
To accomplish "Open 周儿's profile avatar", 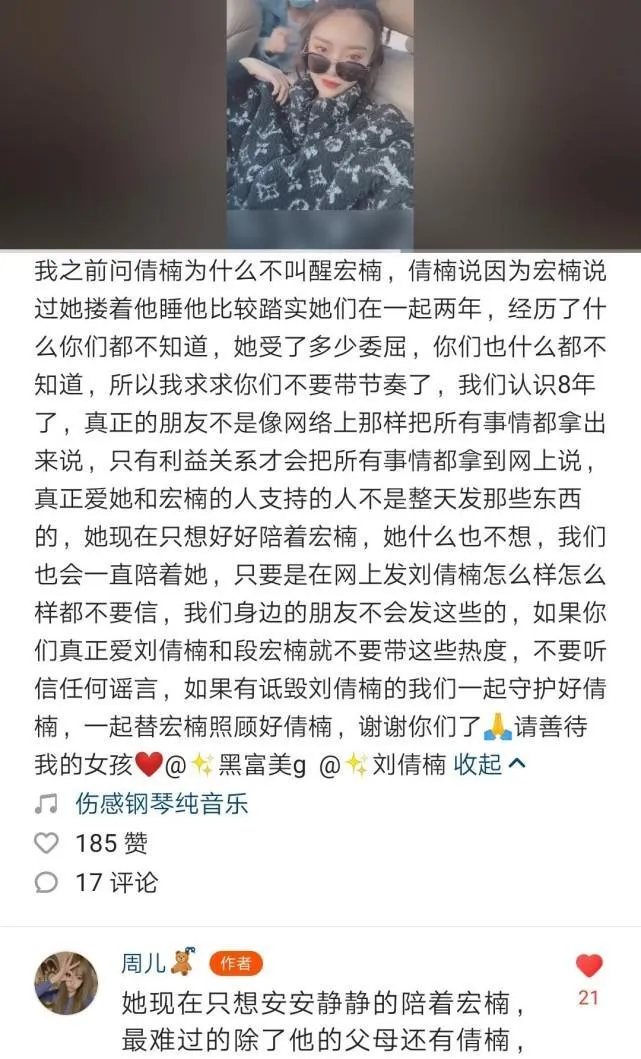I will [x=67, y=981].
